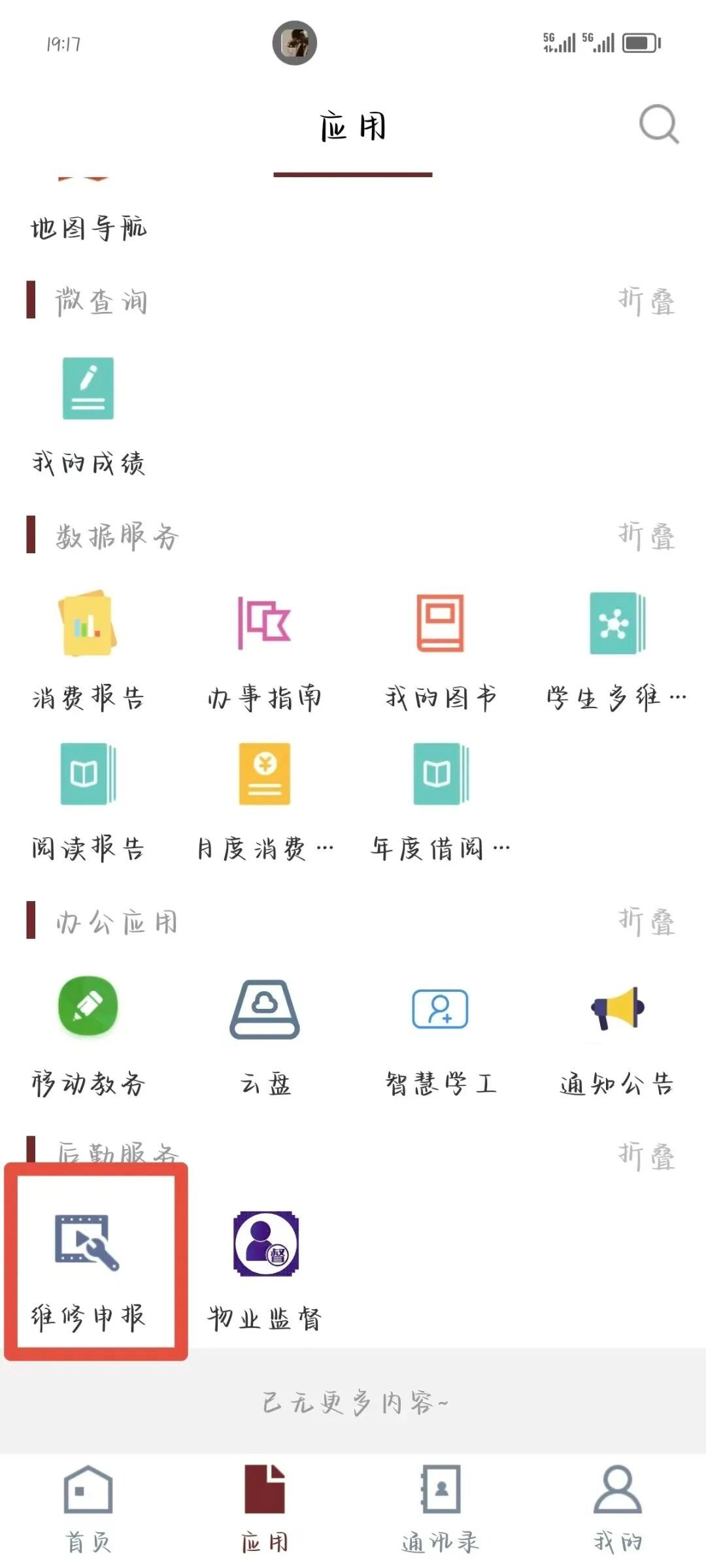Switch to the 首页 tab
The width and height of the screenshot is (706, 1568).
[88, 1509]
